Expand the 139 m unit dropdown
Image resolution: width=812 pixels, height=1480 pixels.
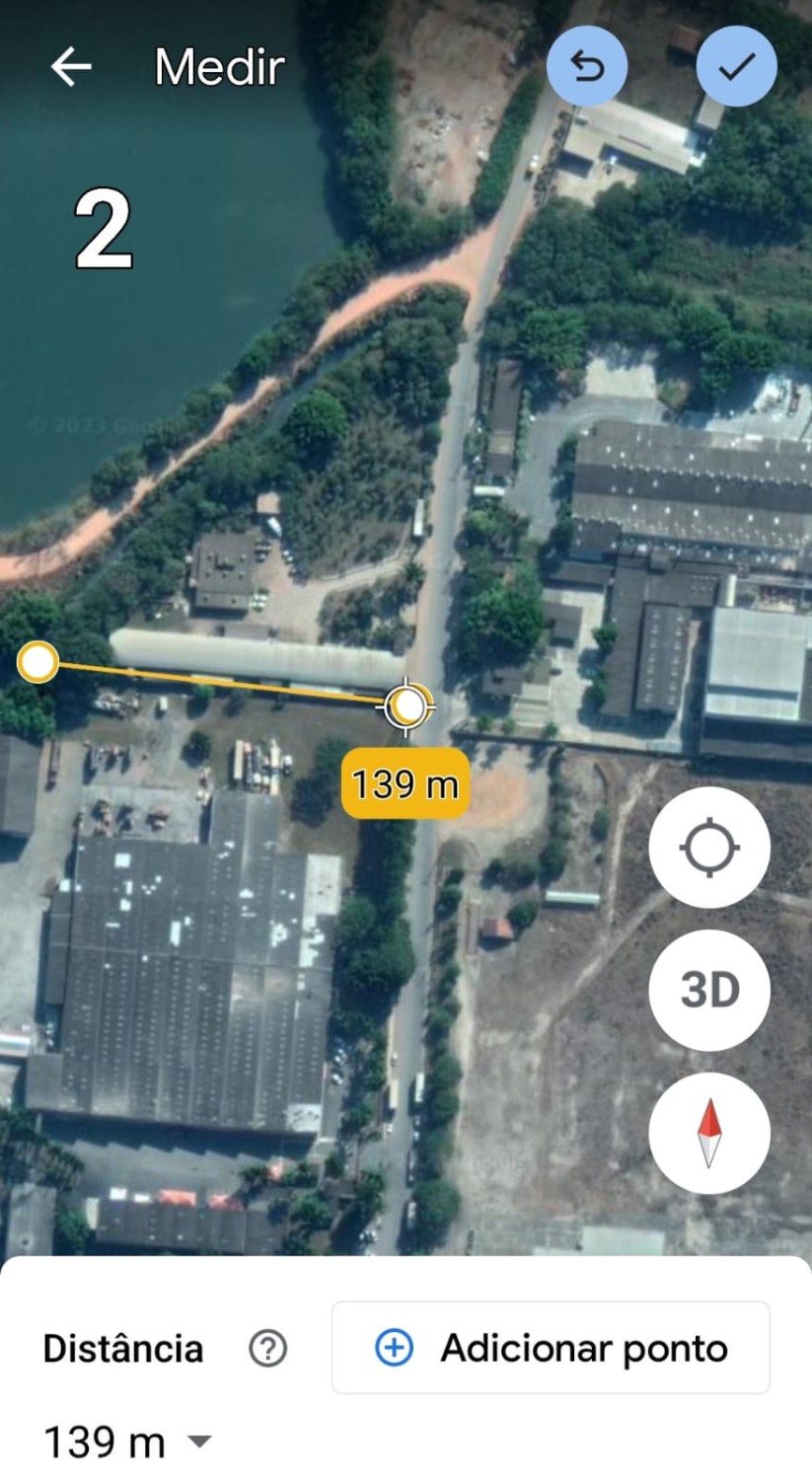(199, 1442)
